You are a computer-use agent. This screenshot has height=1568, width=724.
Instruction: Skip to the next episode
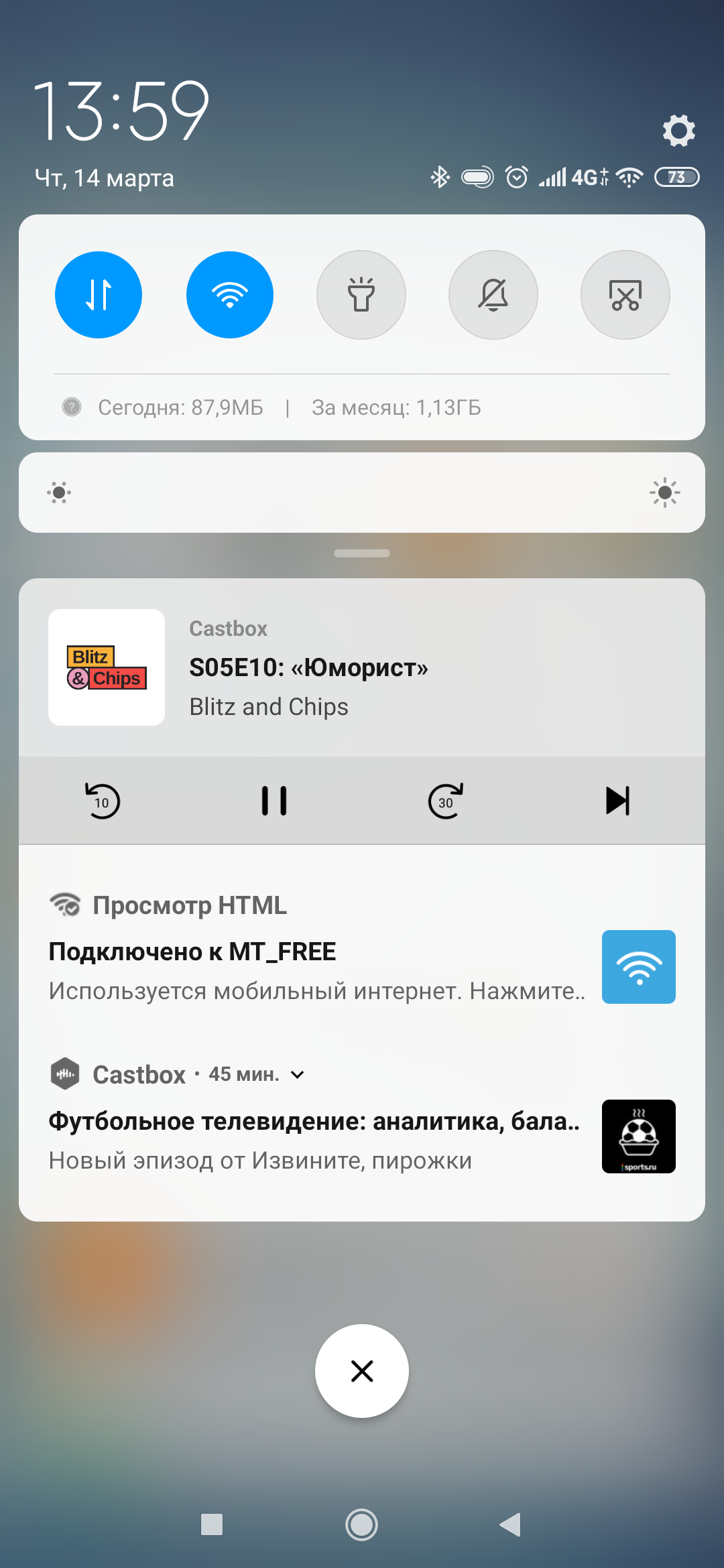(x=617, y=801)
